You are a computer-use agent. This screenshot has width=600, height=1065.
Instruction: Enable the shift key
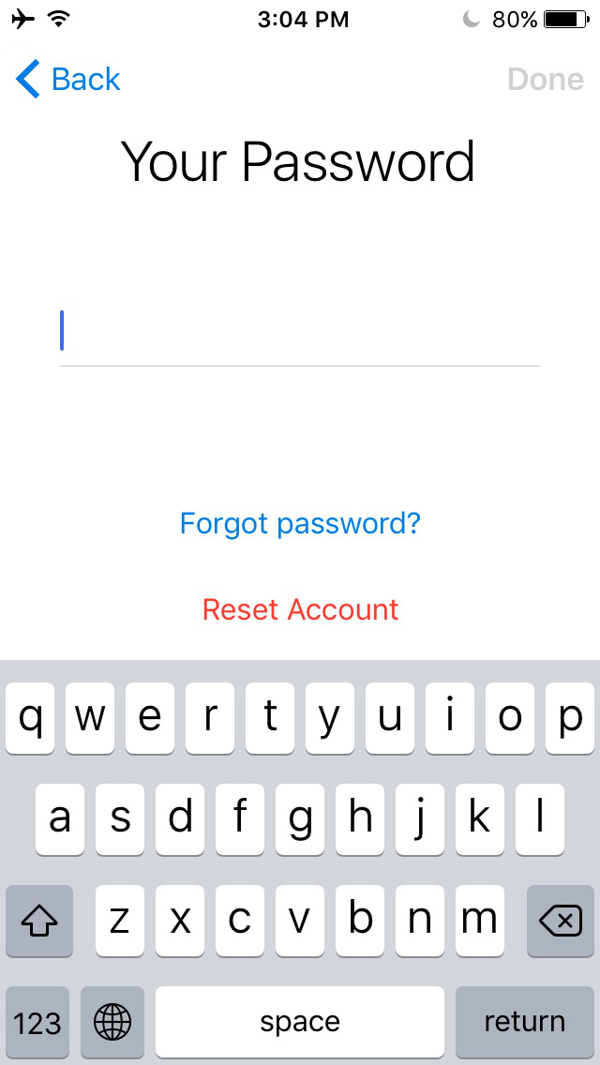coord(39,920)
